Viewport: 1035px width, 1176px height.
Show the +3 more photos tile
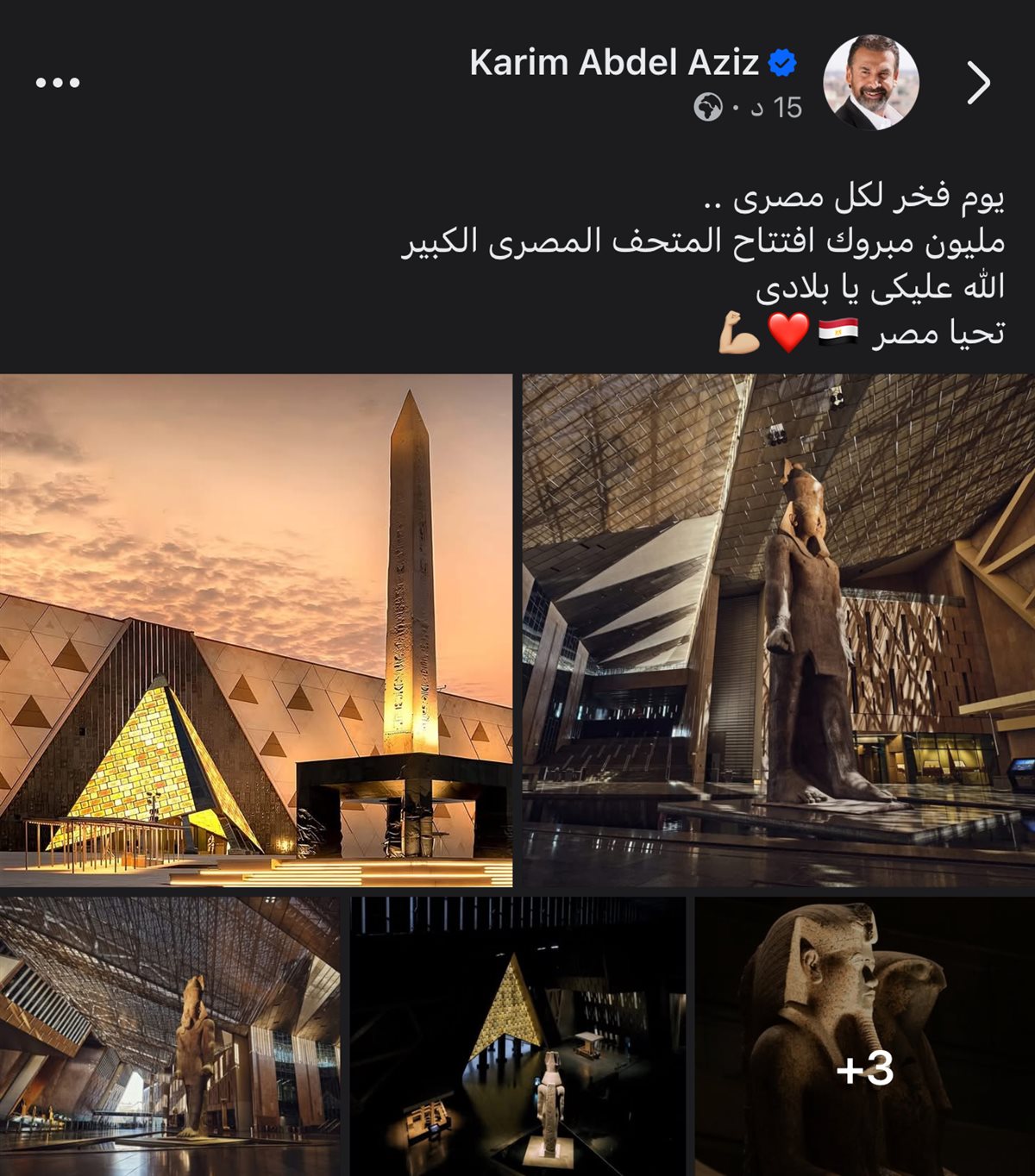click(864, 1035)
